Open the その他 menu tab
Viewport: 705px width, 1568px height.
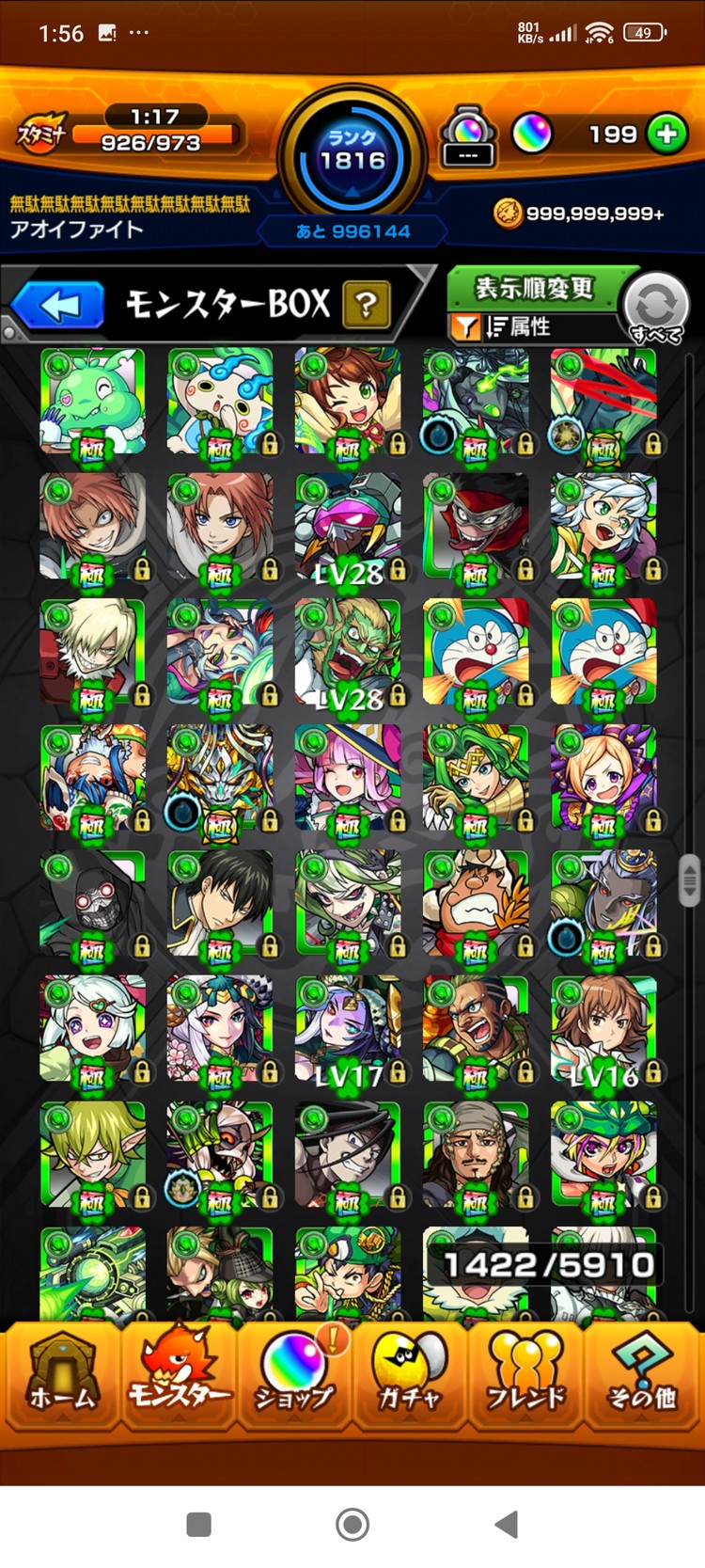tap(642, 1375)
